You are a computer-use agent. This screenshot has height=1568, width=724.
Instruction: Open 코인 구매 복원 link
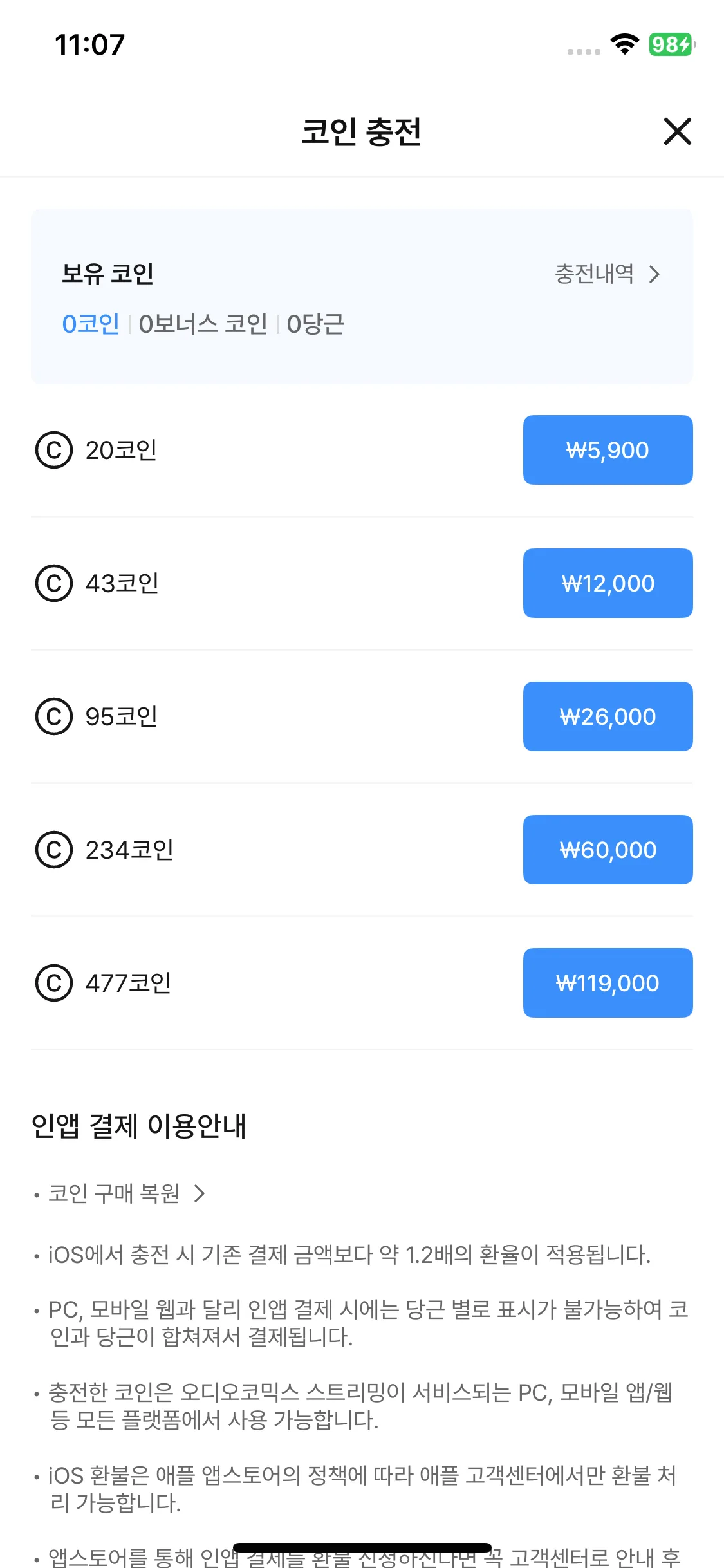pos(126,1194)
